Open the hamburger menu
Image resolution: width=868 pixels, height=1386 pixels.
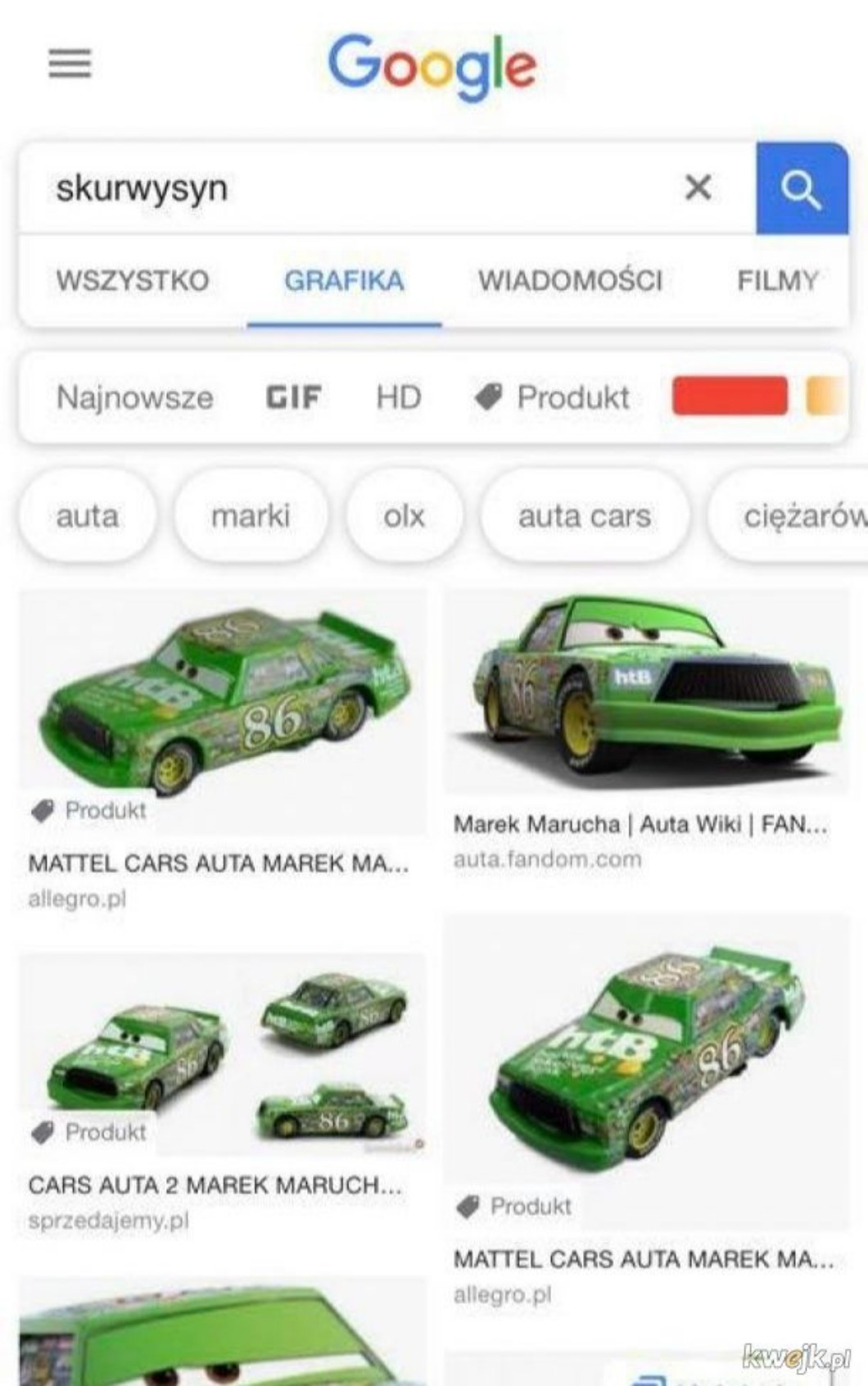70,63
